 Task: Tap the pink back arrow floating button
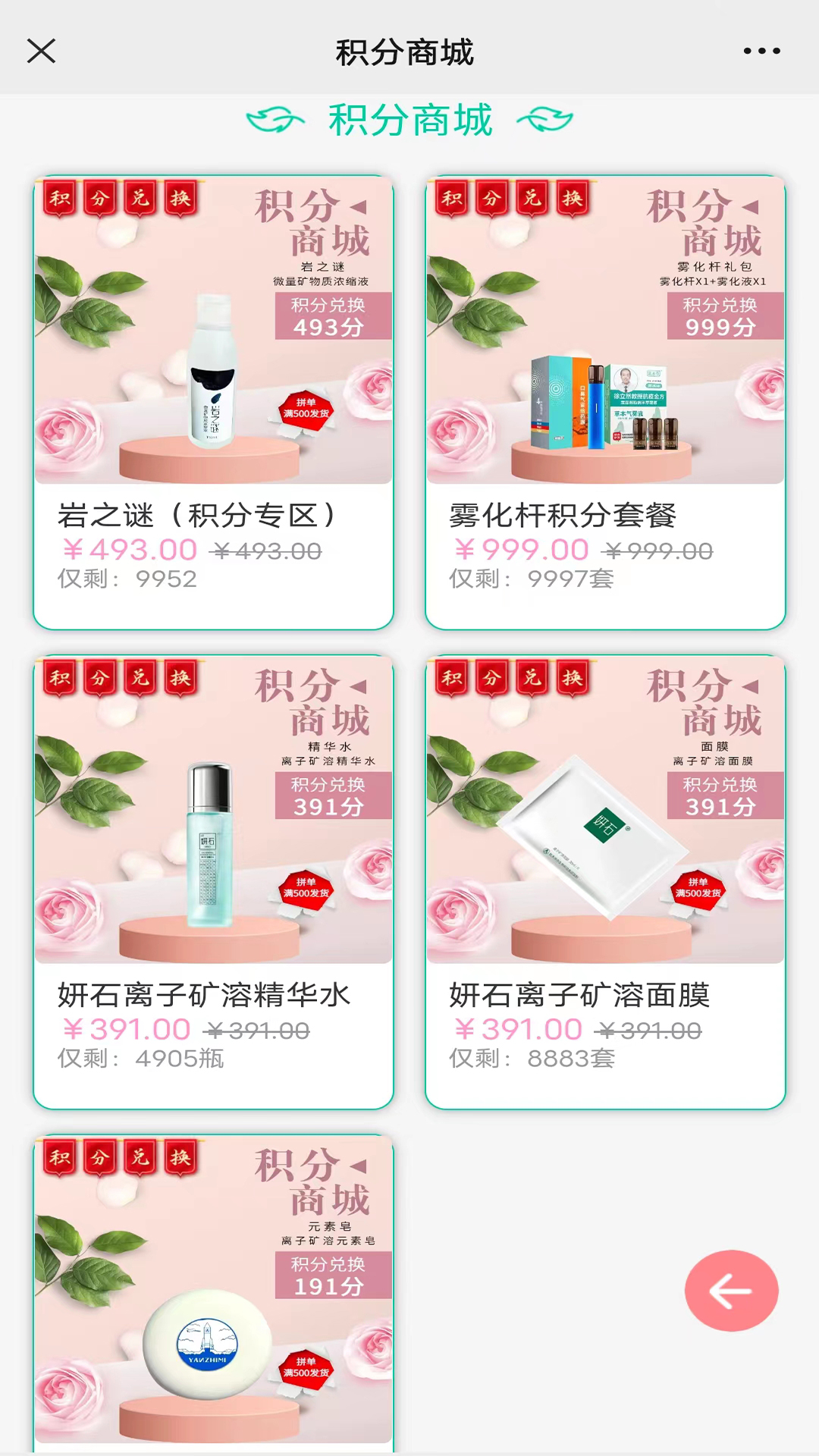click(x=730, y=1290)
